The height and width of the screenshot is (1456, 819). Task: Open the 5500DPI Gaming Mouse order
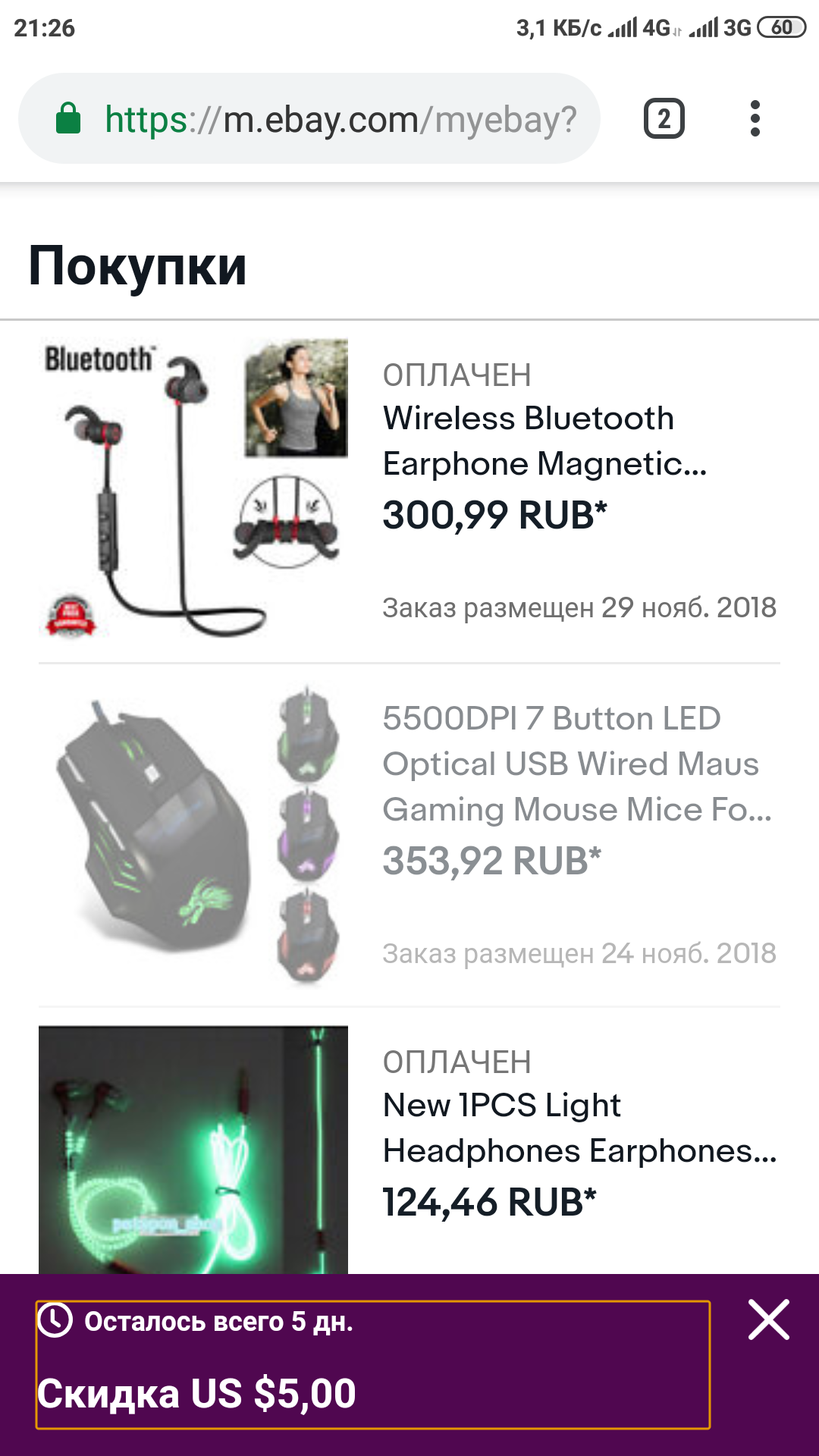click(409, 835)
